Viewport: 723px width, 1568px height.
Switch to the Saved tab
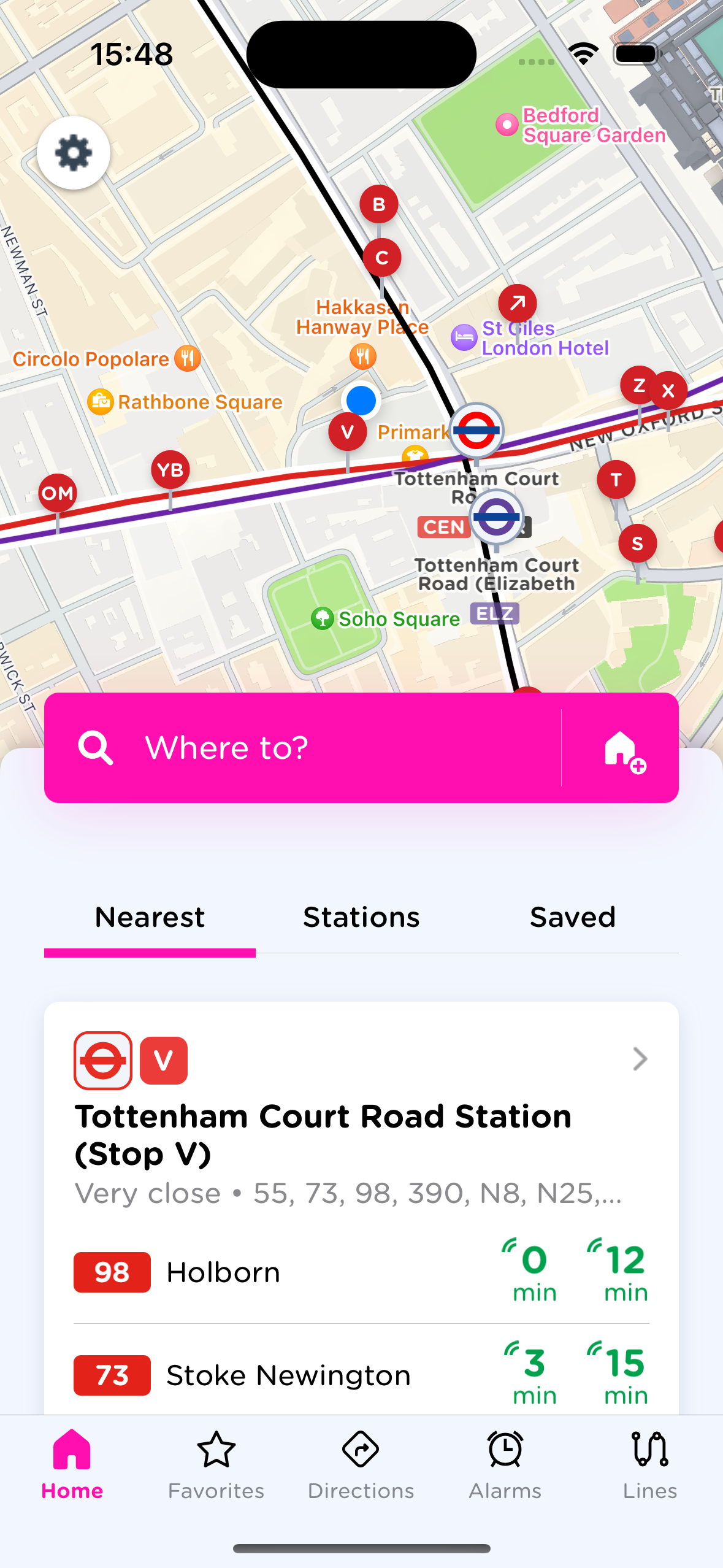[572, 918]
